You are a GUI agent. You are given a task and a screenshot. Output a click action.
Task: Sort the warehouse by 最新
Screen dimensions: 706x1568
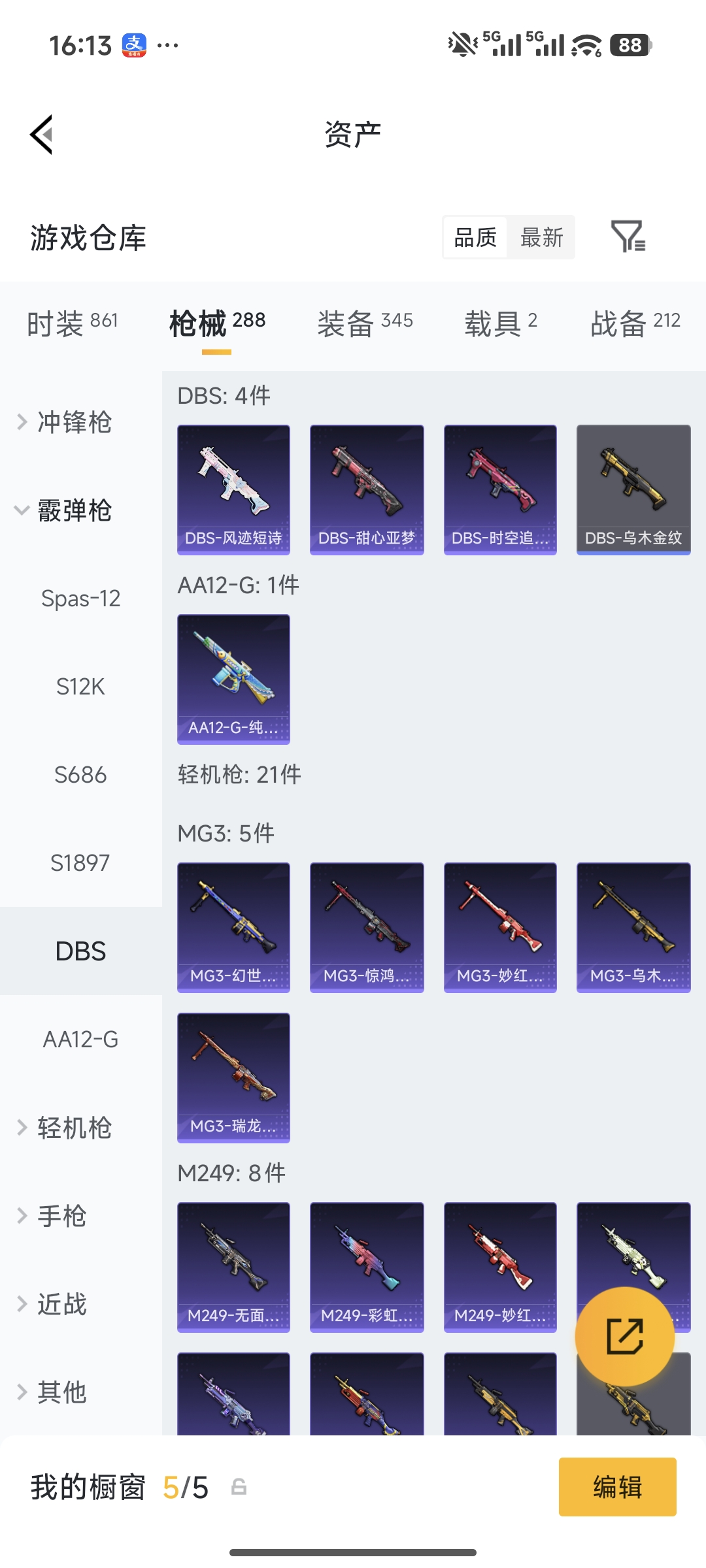pos(541,238)
